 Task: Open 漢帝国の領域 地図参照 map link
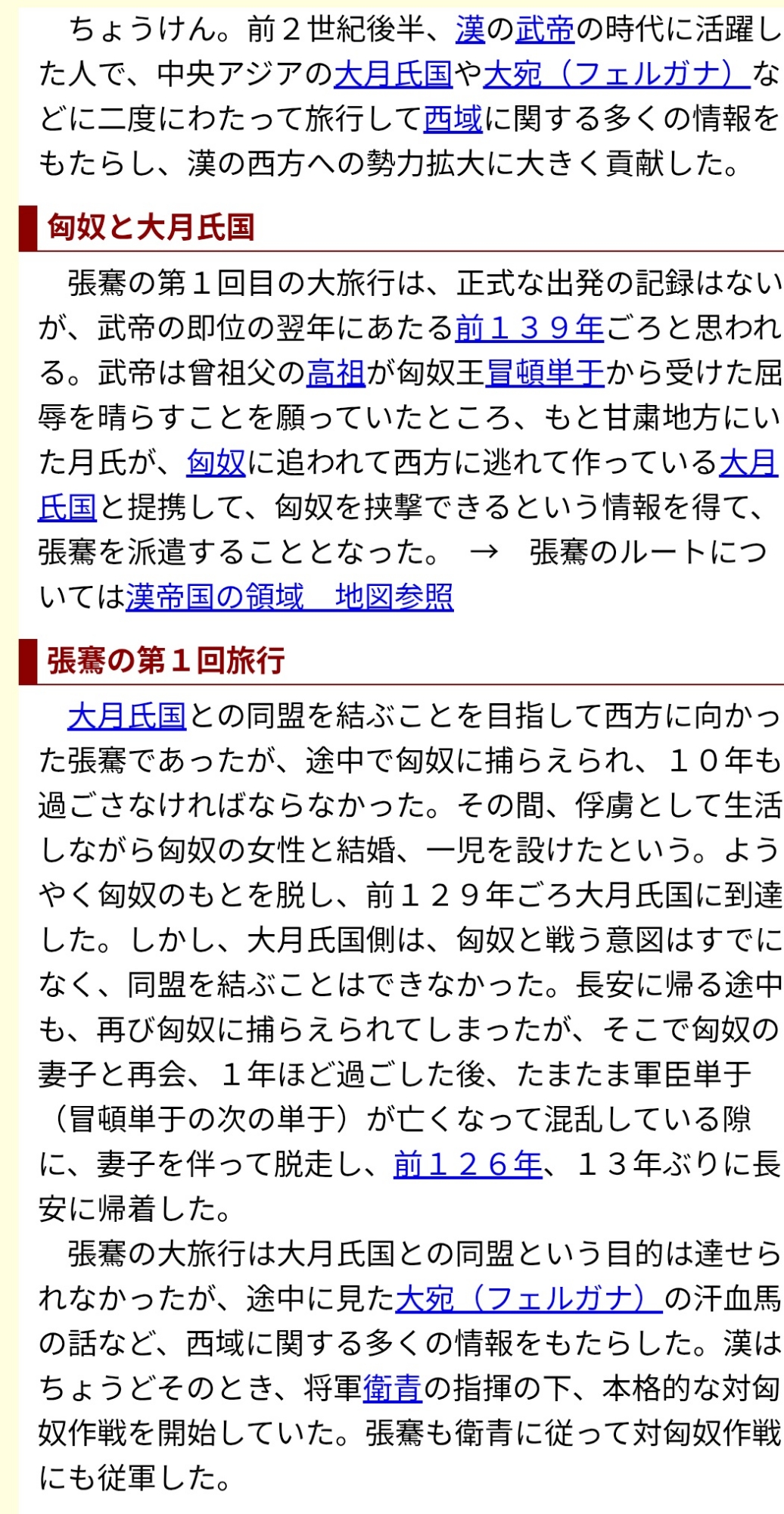click(x=289, y=597)
